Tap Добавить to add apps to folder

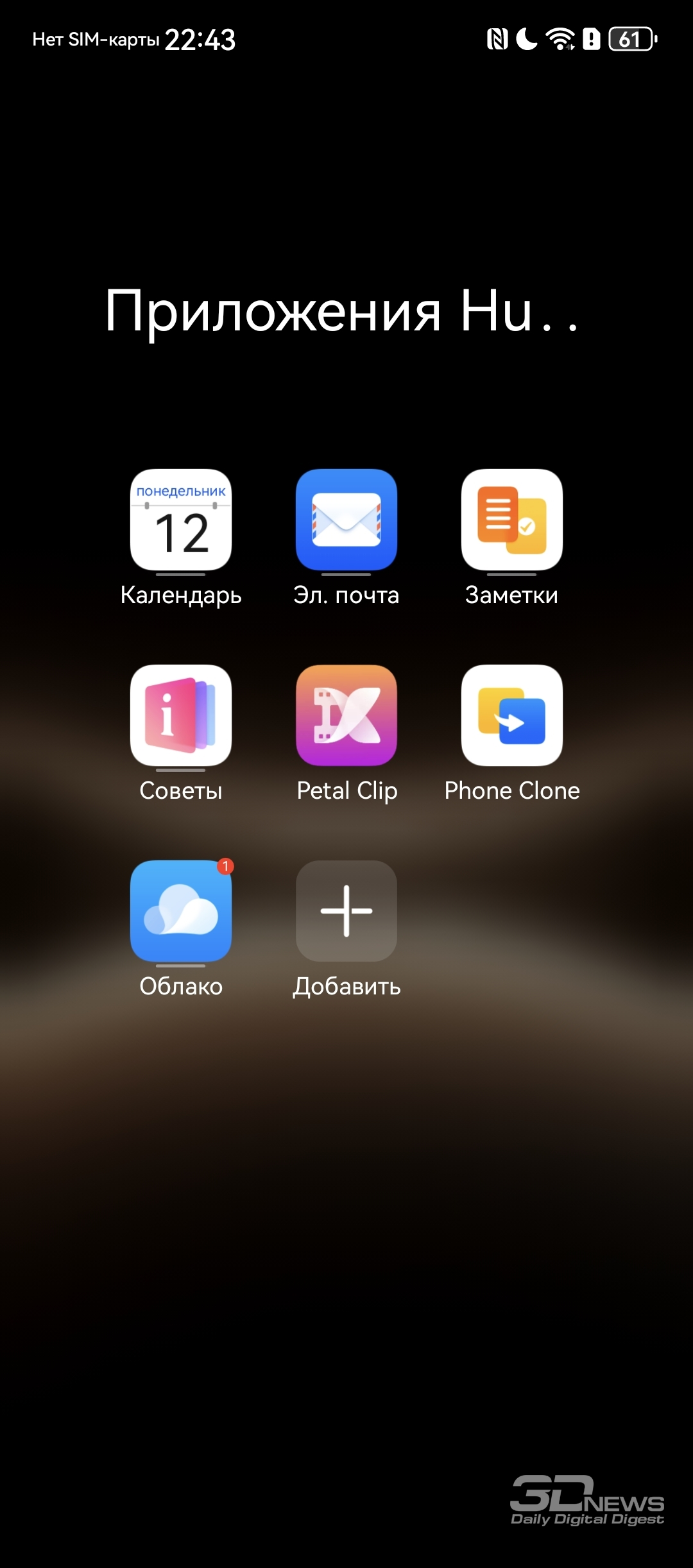point(346,911)
